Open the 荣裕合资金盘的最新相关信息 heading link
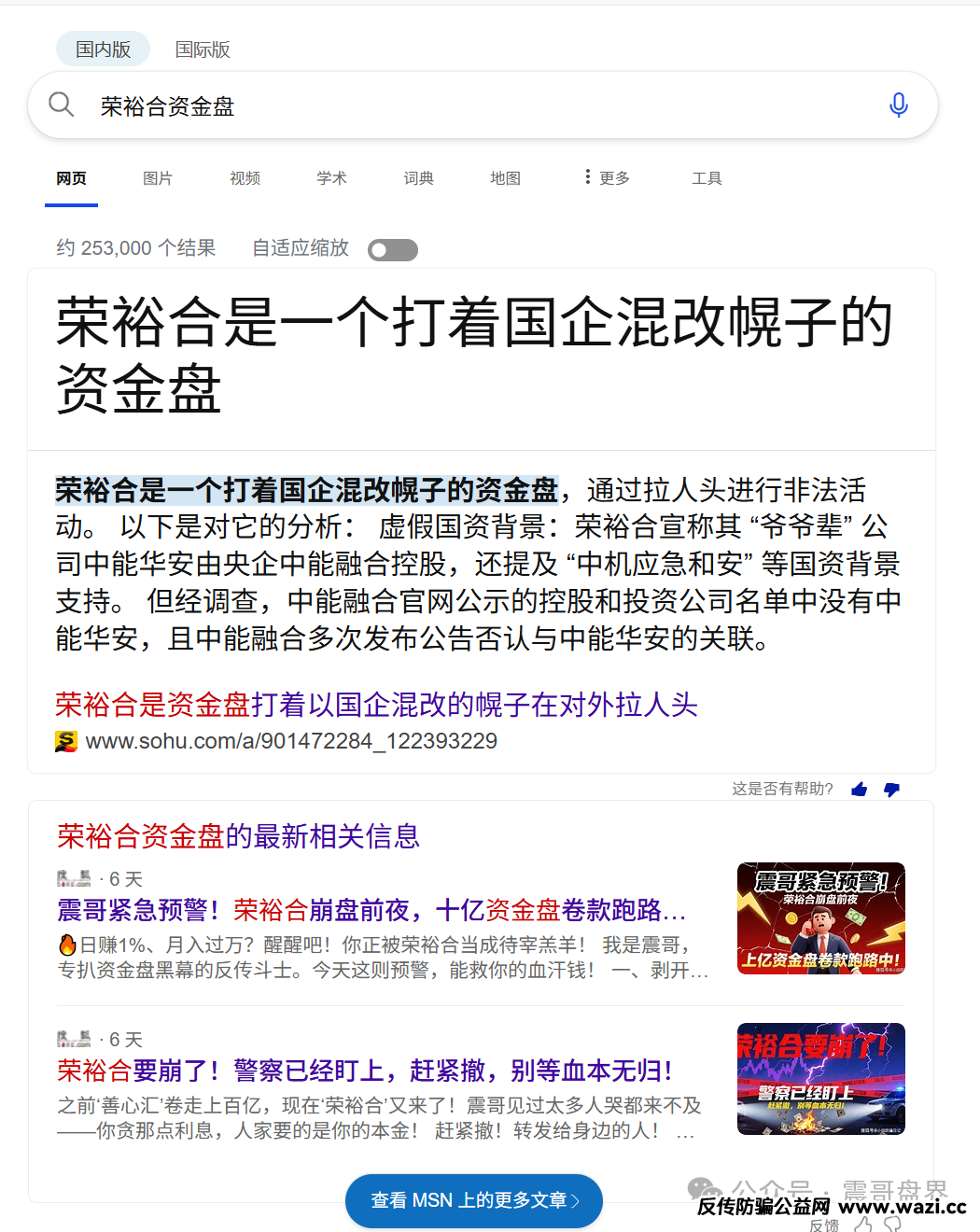Screen dimensions: 980x1232 coord(238,836)
